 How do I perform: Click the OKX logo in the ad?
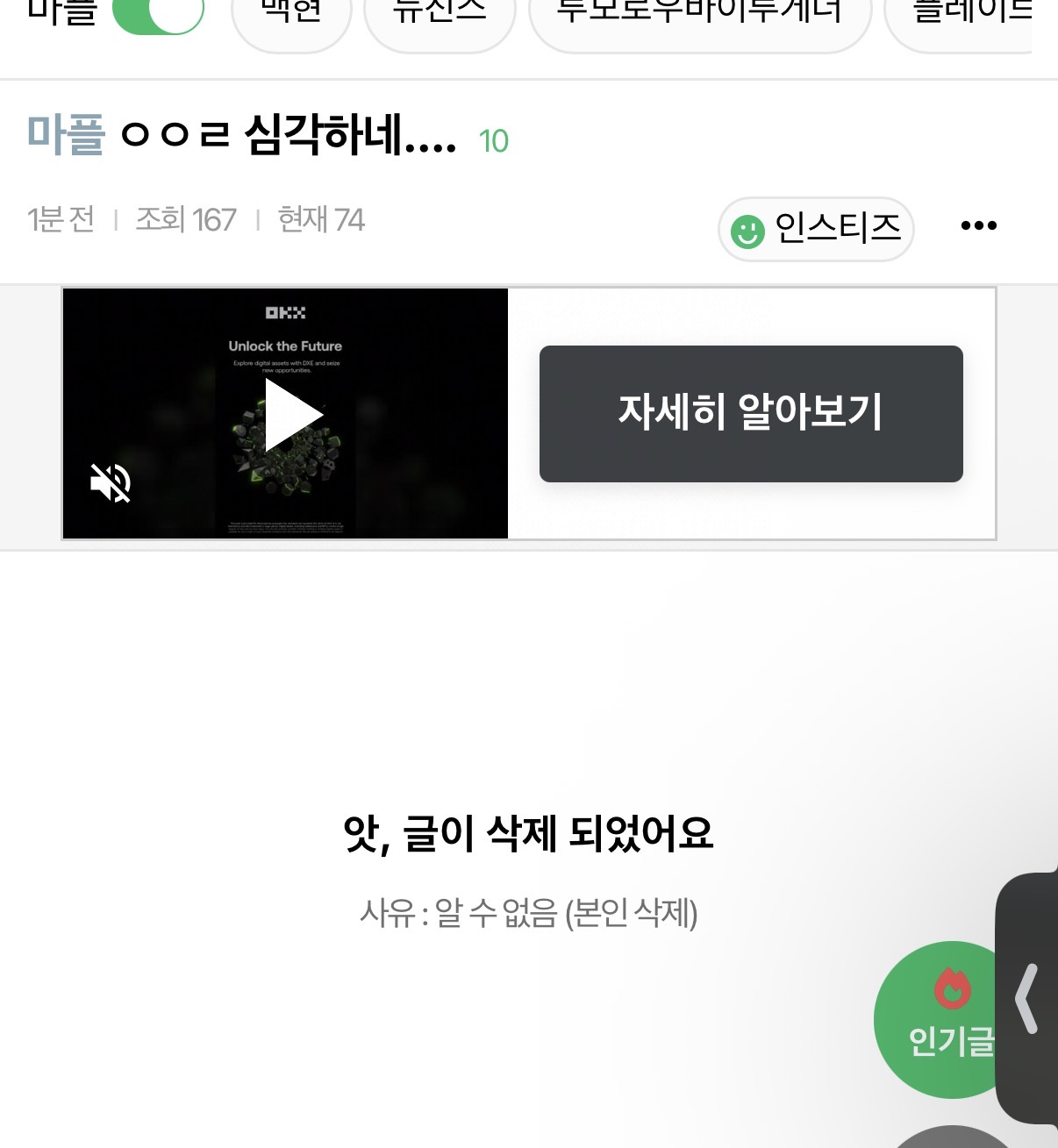click(x=285, y=312)
